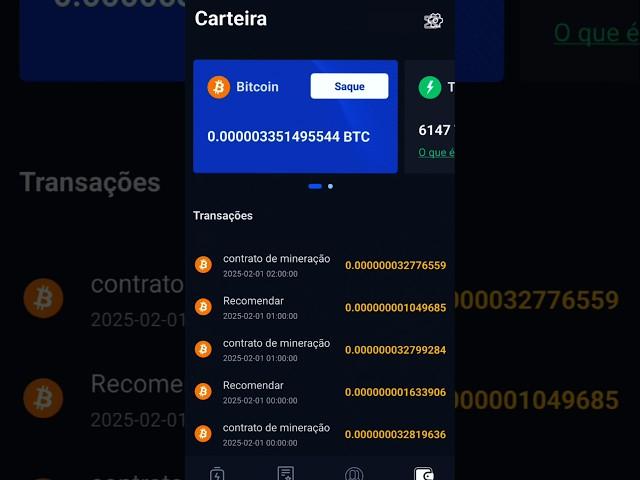
Task: Switch to the contracts document tab
Action: (285, 474)
